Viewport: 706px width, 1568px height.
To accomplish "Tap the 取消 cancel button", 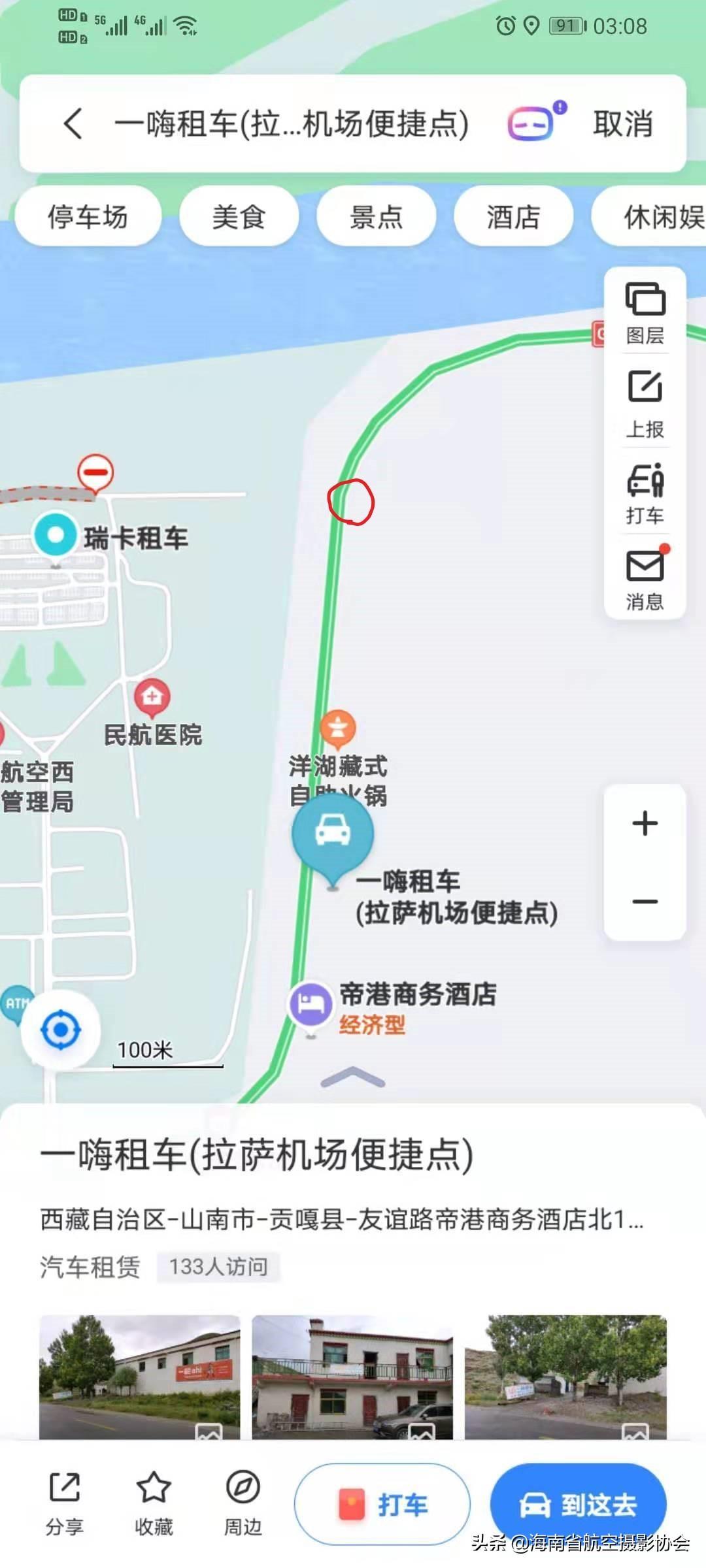I will coord(622,123).
